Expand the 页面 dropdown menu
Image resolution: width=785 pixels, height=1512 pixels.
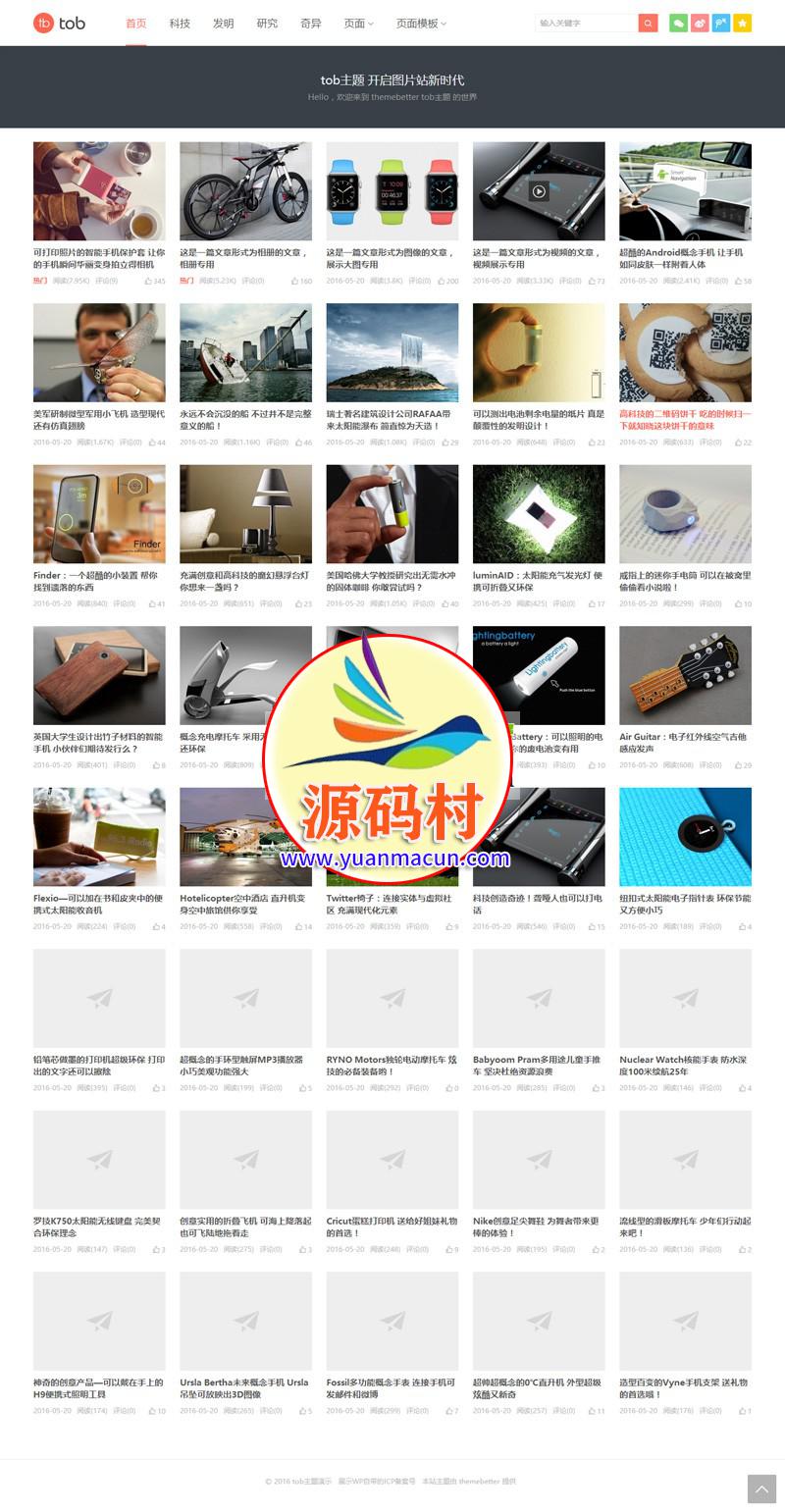[x=358, y=24]
